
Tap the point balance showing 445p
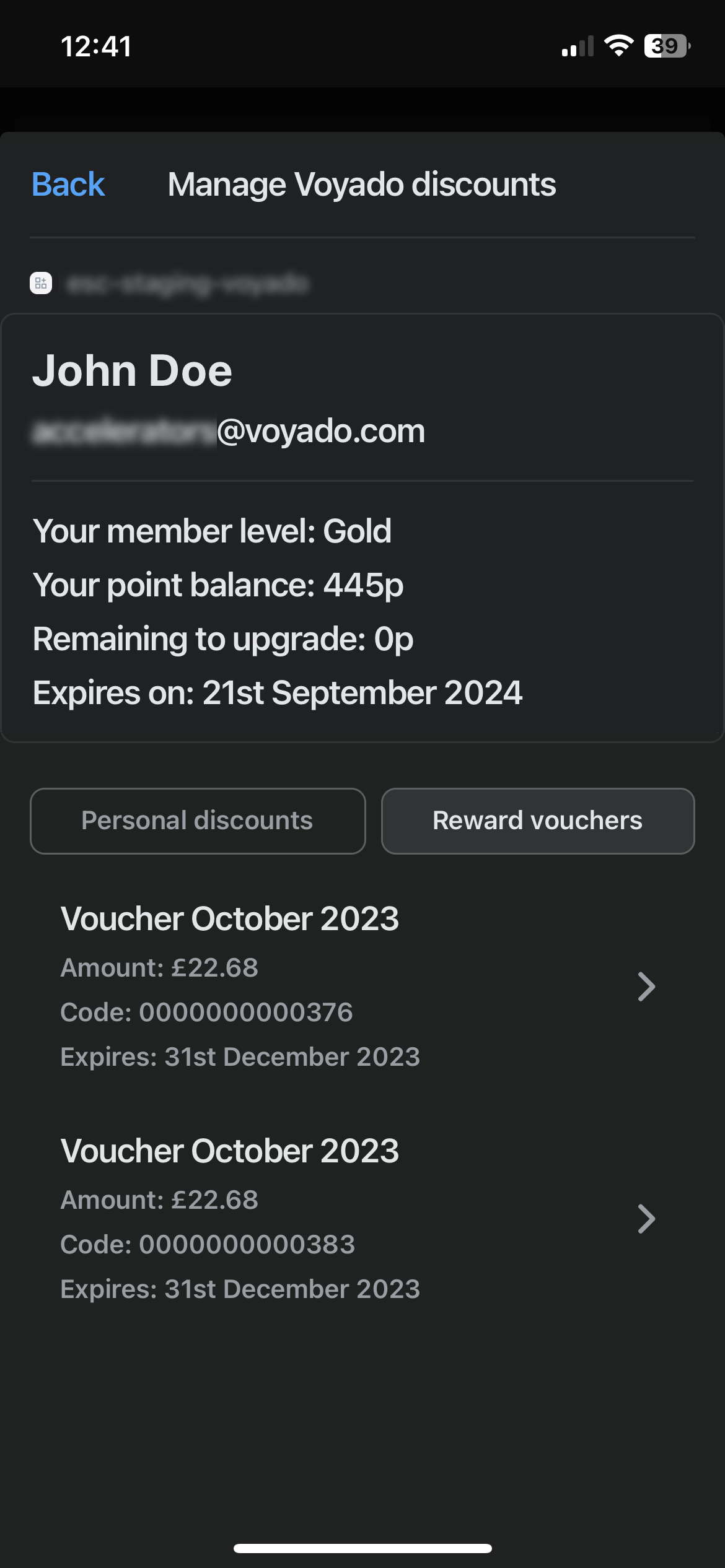tap(218, 585)
